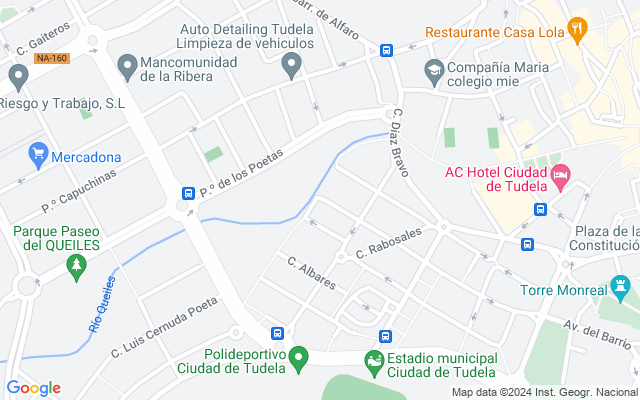
Task: Select the Restaurante Casa Lola marker
Action: coord(577,31)
